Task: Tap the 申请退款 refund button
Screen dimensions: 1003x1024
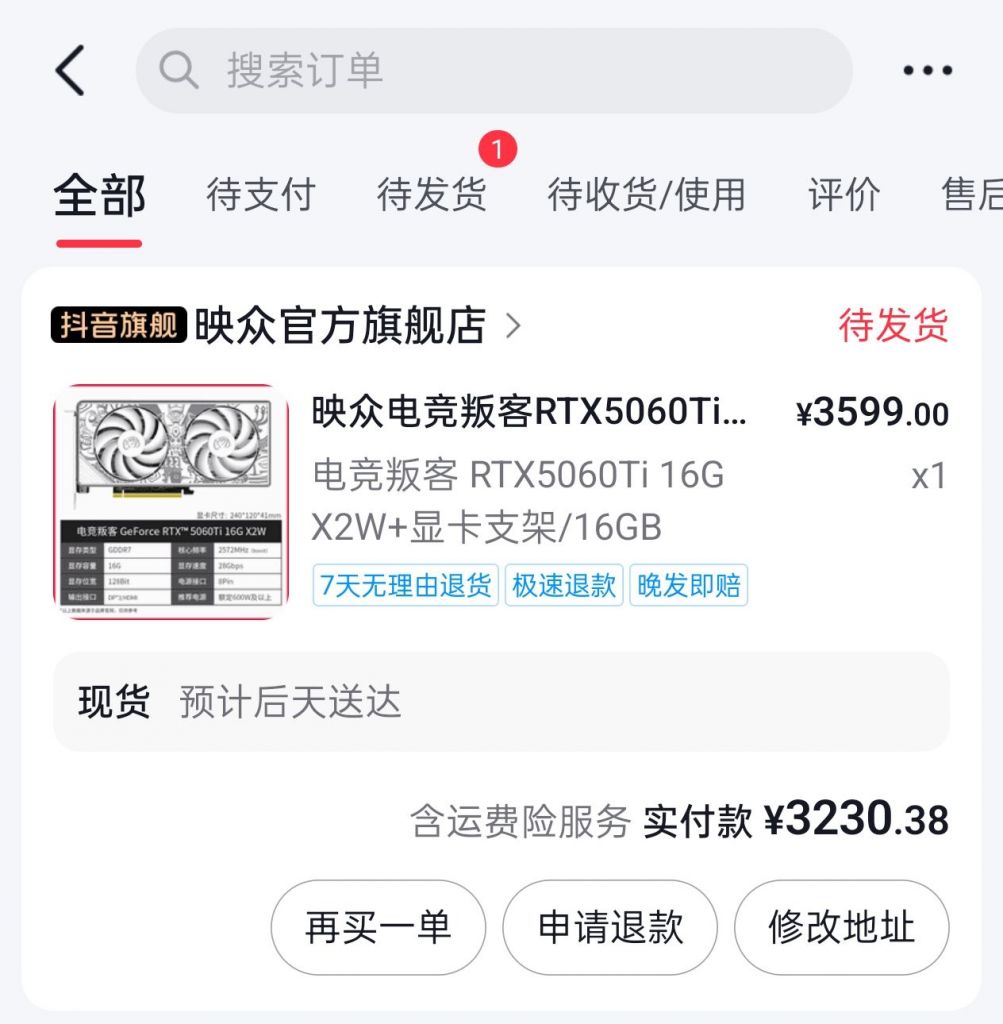Action: (609, 927)
